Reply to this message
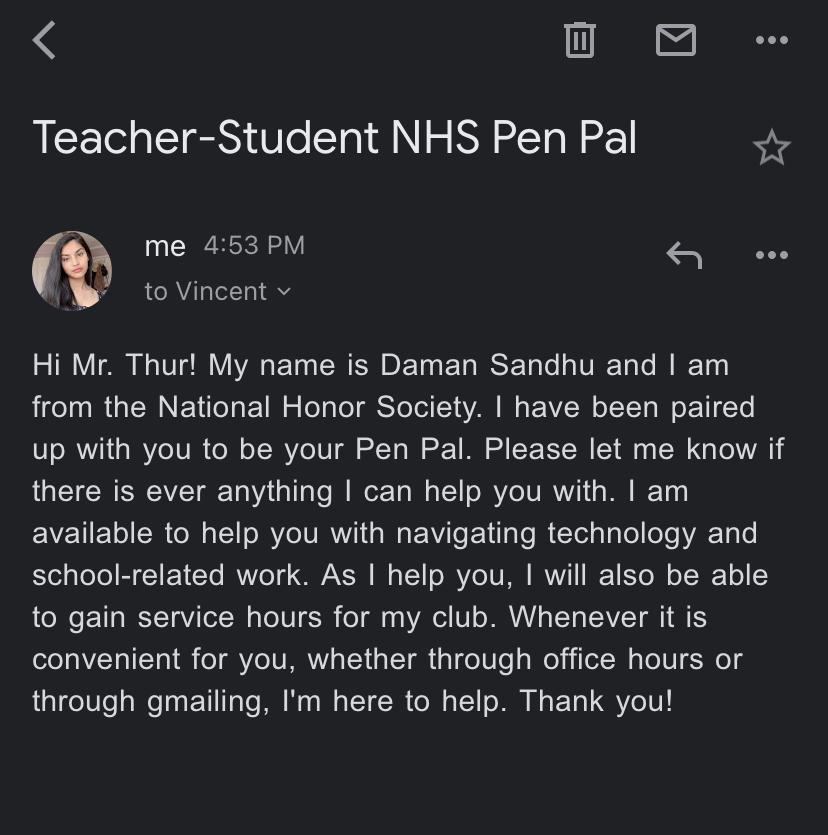 point(684,256)
